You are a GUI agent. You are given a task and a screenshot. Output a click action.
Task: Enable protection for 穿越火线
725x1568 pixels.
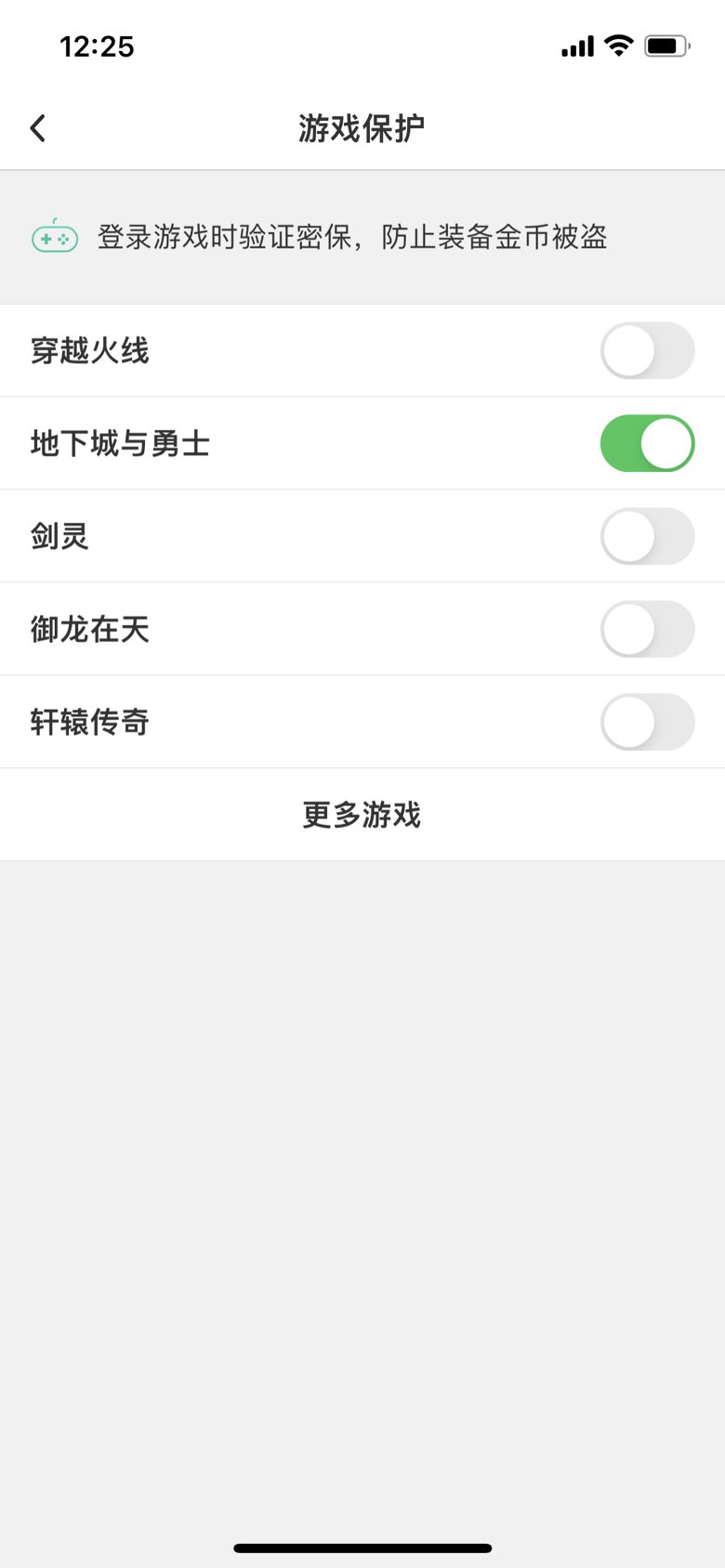(x=648, y=351)
